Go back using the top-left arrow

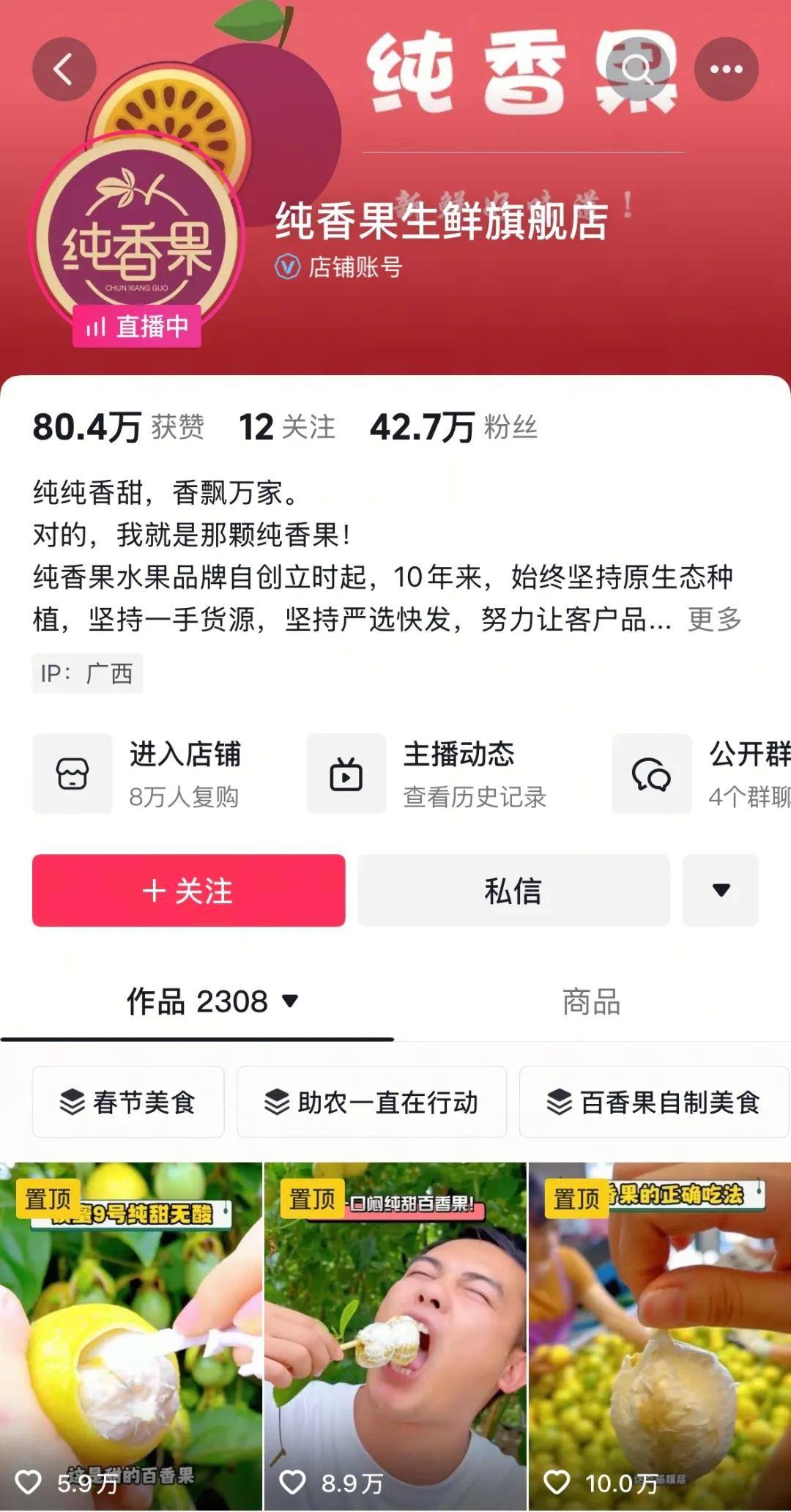tap(64, 70)
